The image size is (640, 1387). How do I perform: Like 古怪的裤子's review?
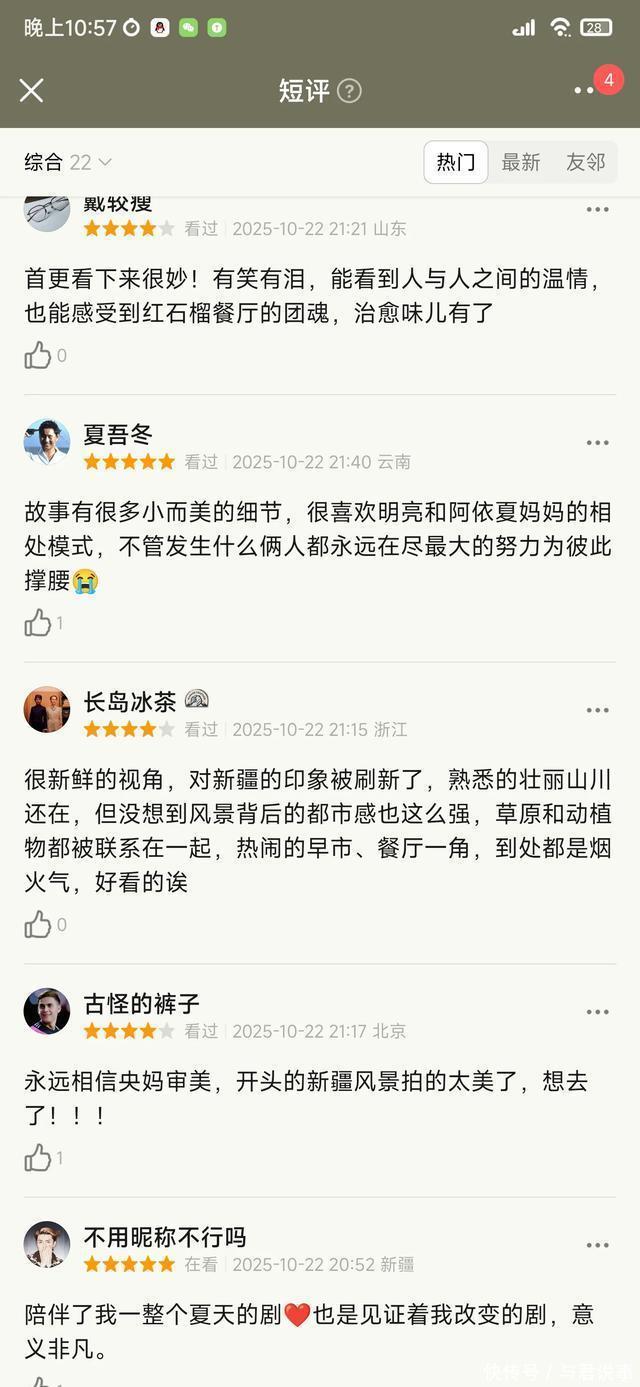pyautogui.click(x=38, y=1158)
